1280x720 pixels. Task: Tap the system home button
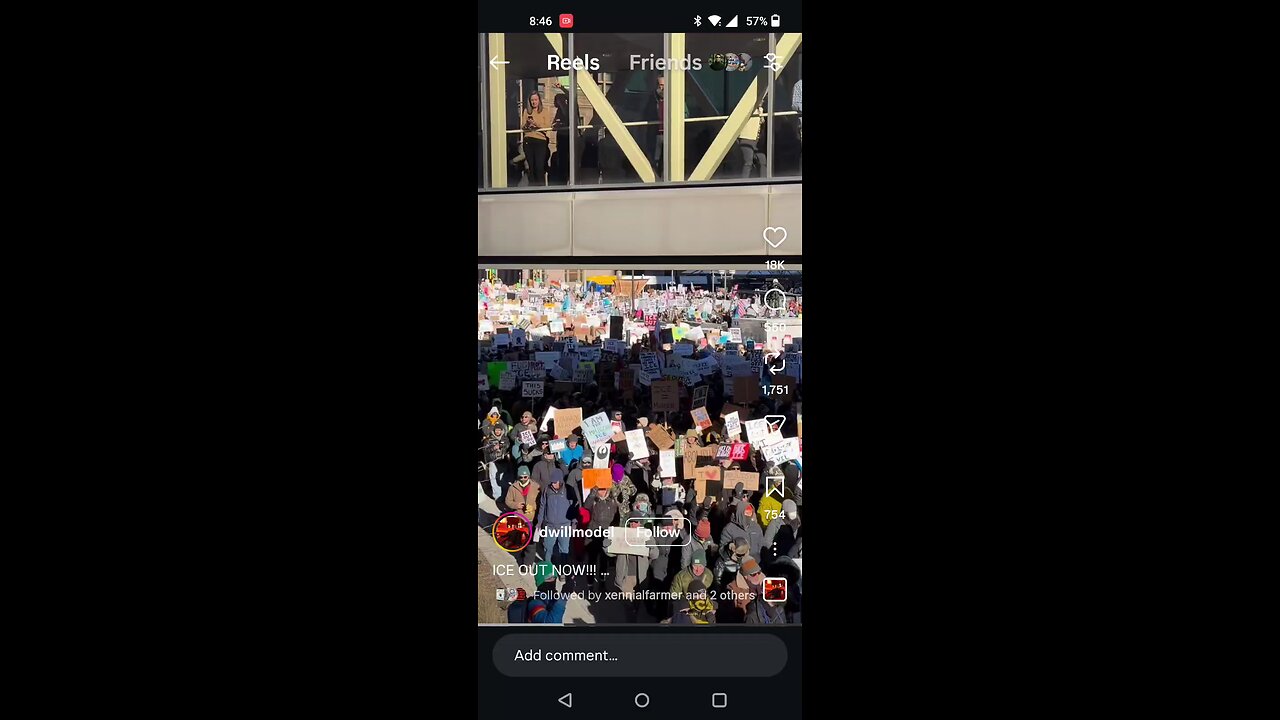(x=642, y=700)
